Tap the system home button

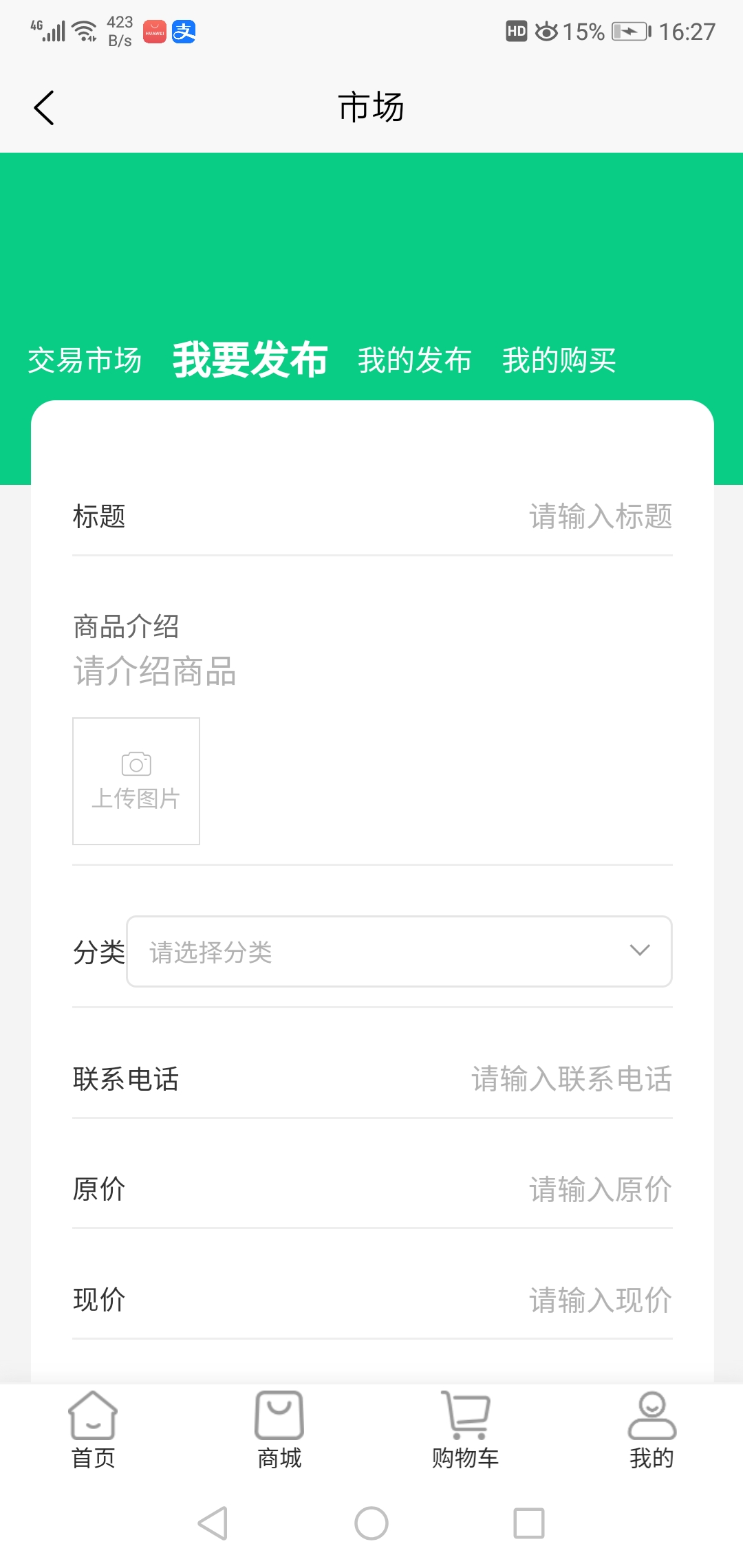(371, 1523)
